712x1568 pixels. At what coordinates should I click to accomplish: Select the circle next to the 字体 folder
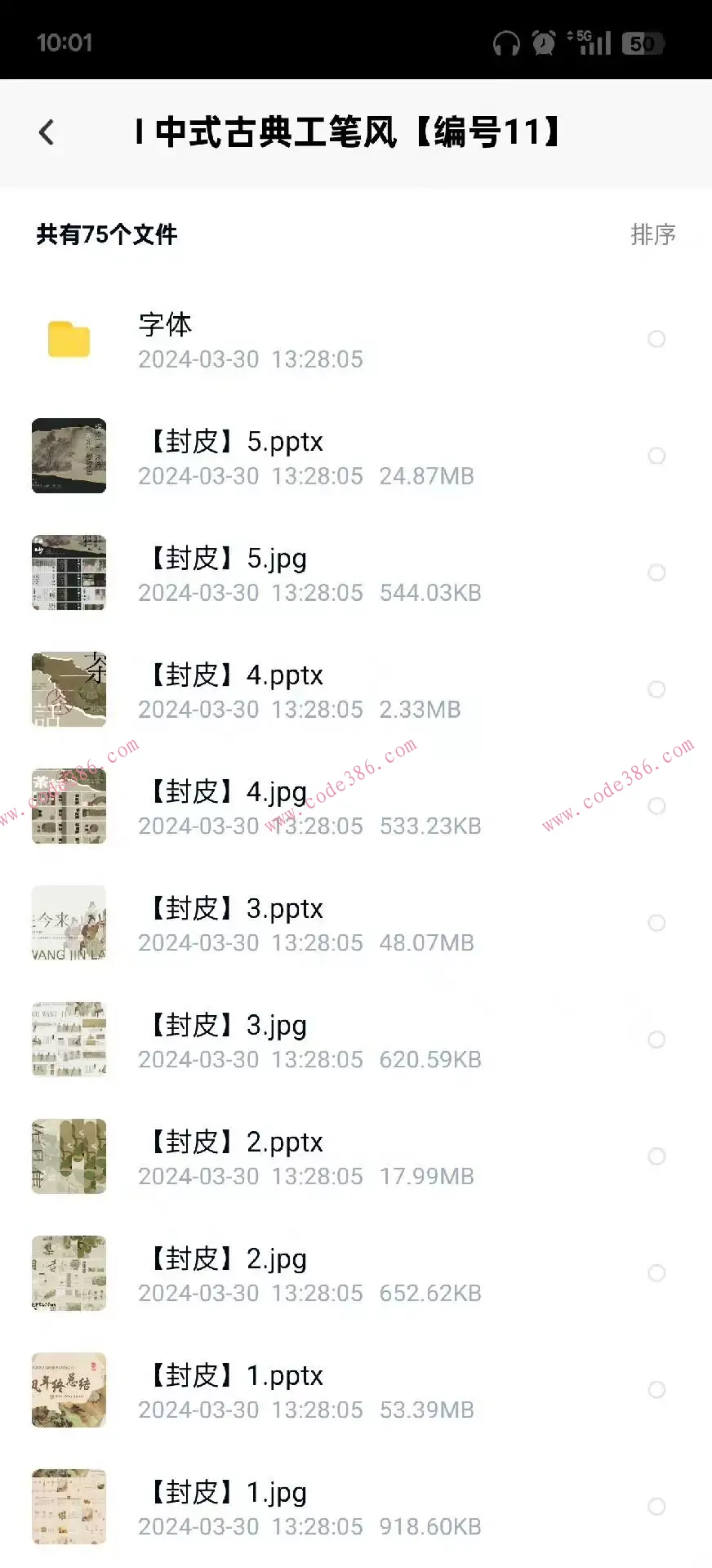click(x=656, y=340)
